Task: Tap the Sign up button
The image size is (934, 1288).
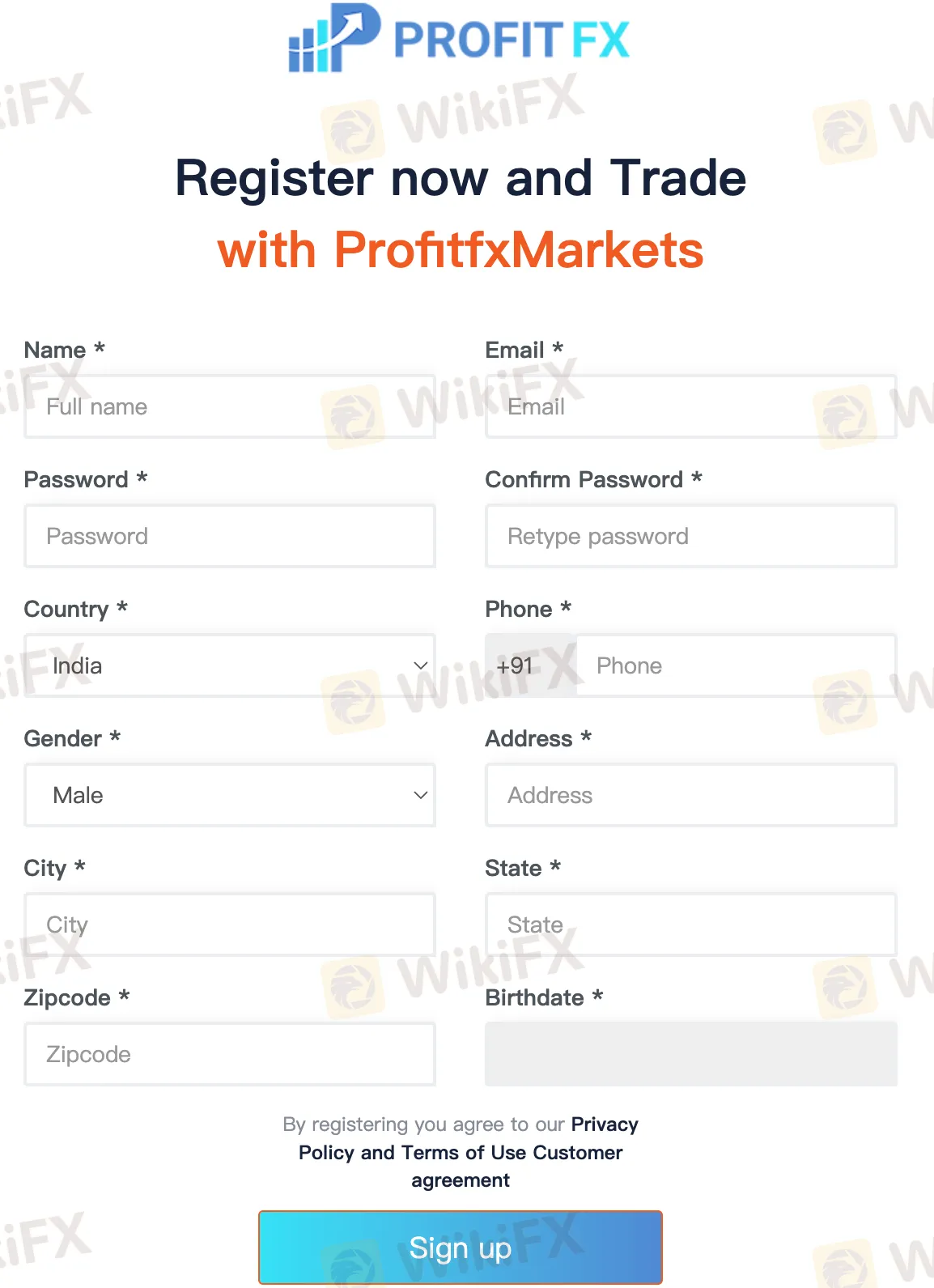Action: (461, 1248)
